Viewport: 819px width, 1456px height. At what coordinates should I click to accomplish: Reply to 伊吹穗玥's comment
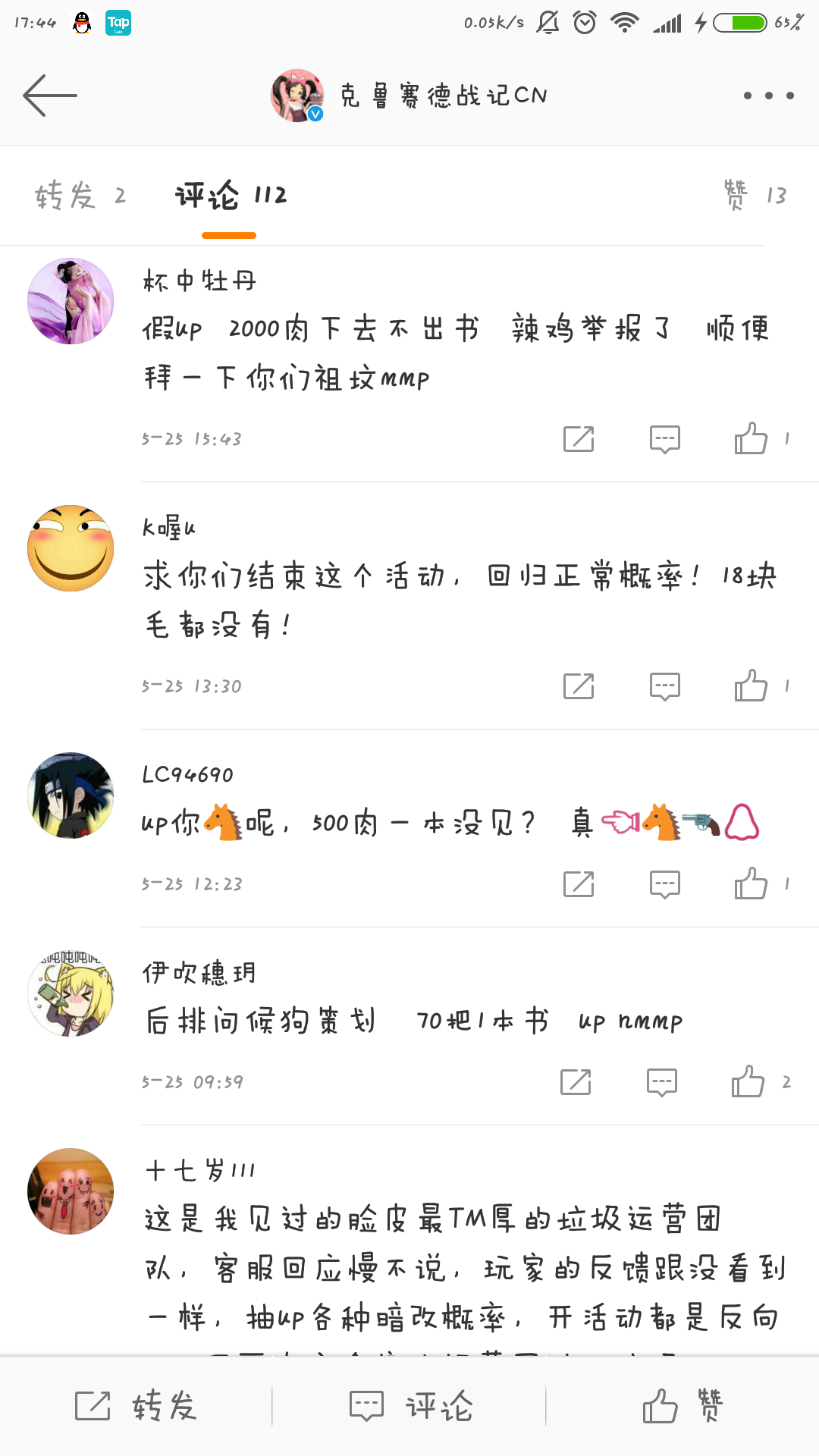pos(661,1082)
